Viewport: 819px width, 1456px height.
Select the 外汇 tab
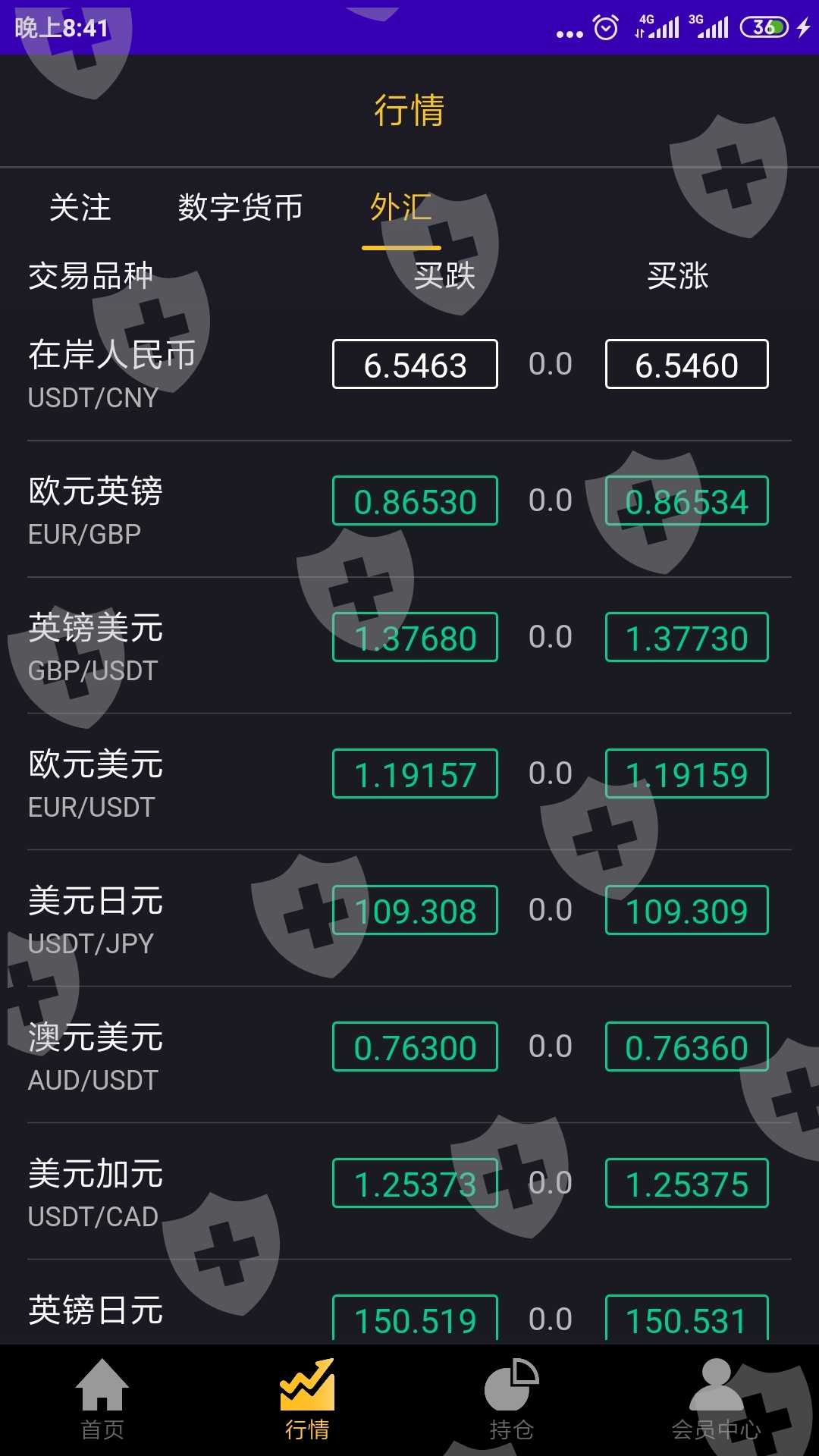click(401, 208)
